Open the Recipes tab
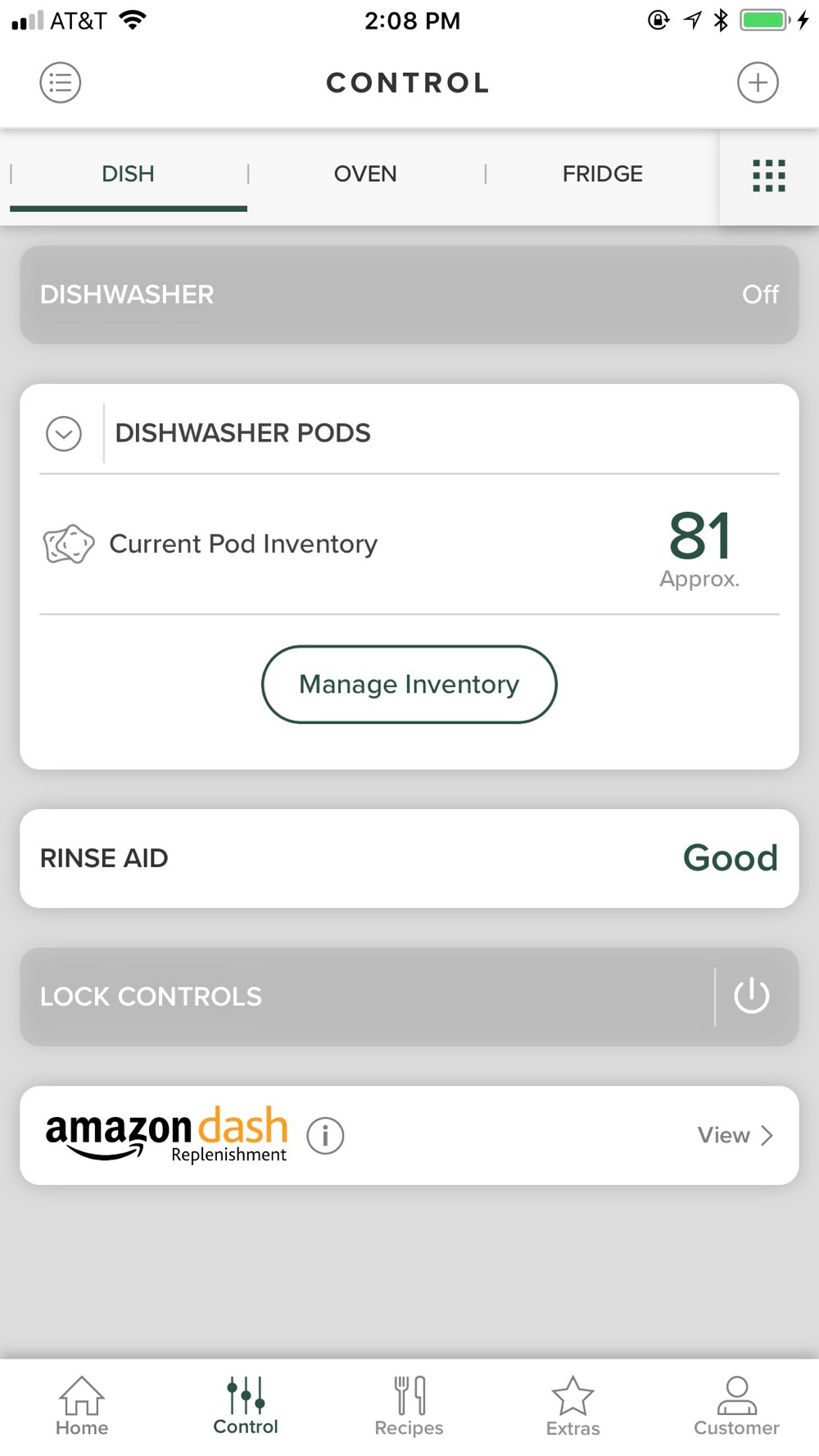The height and width of the screenshot is (1456, 819). click(409, 1406)
